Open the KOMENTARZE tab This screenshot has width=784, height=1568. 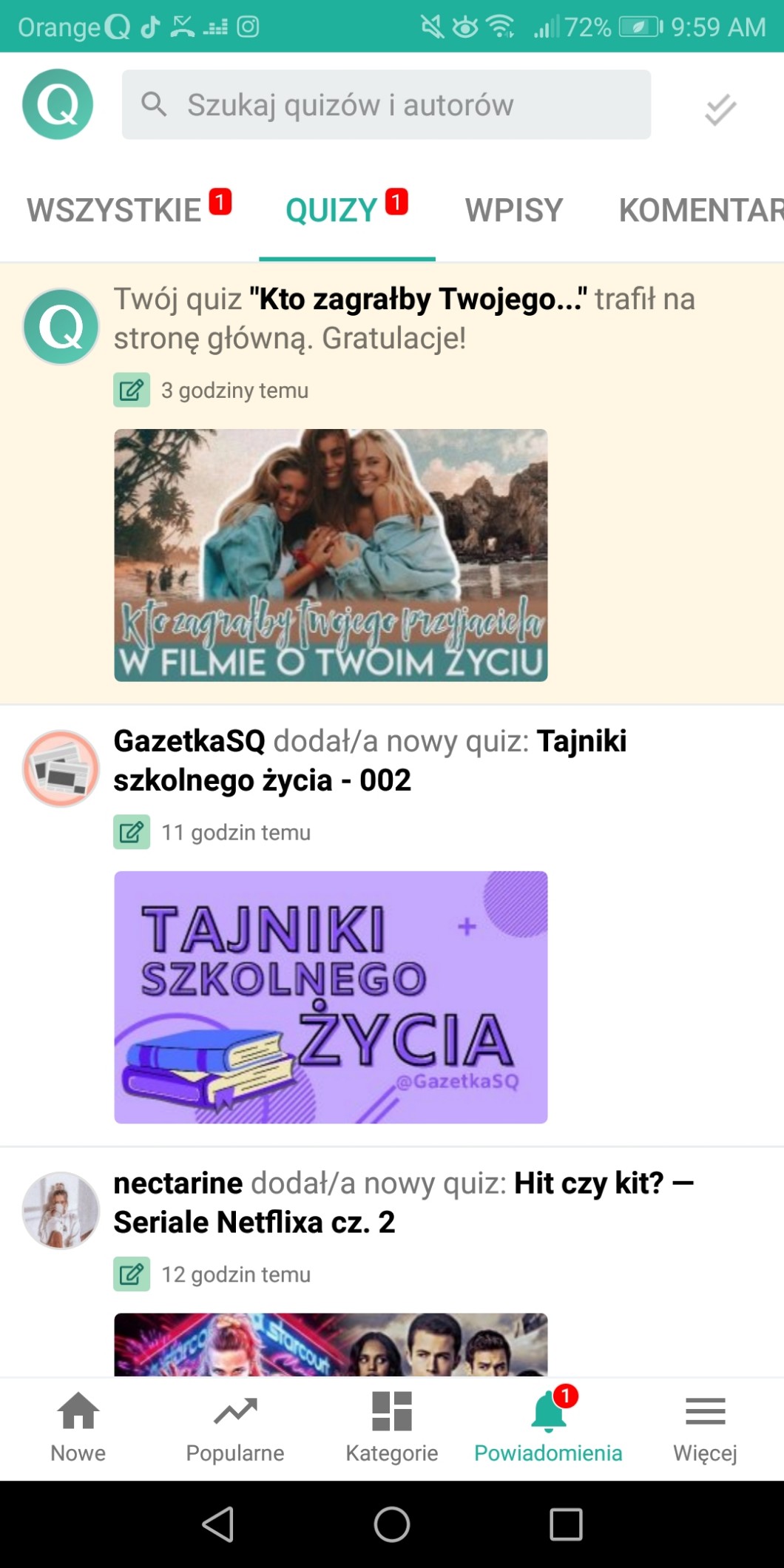point(699,210)
